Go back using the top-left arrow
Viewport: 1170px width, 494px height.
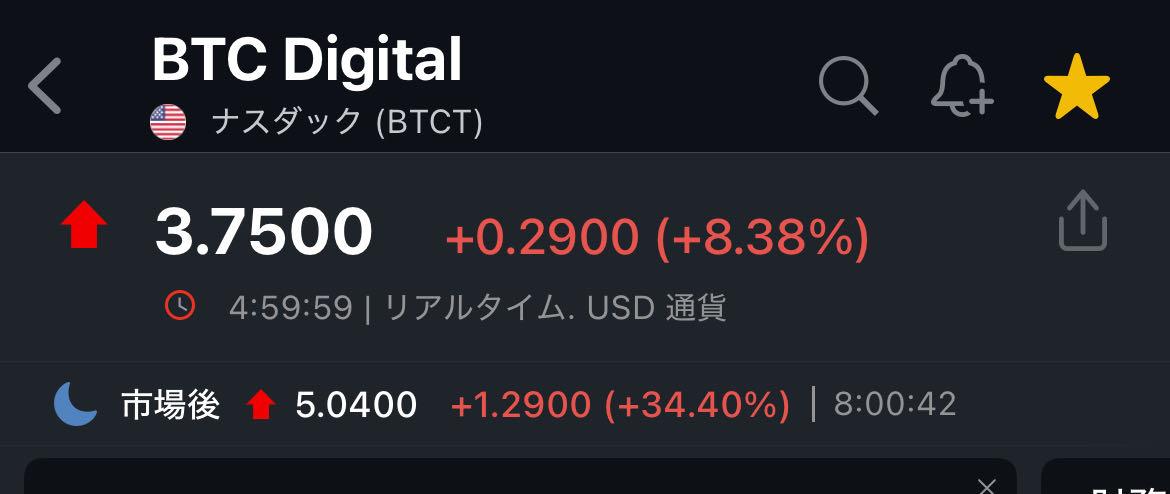coord(45,86)
